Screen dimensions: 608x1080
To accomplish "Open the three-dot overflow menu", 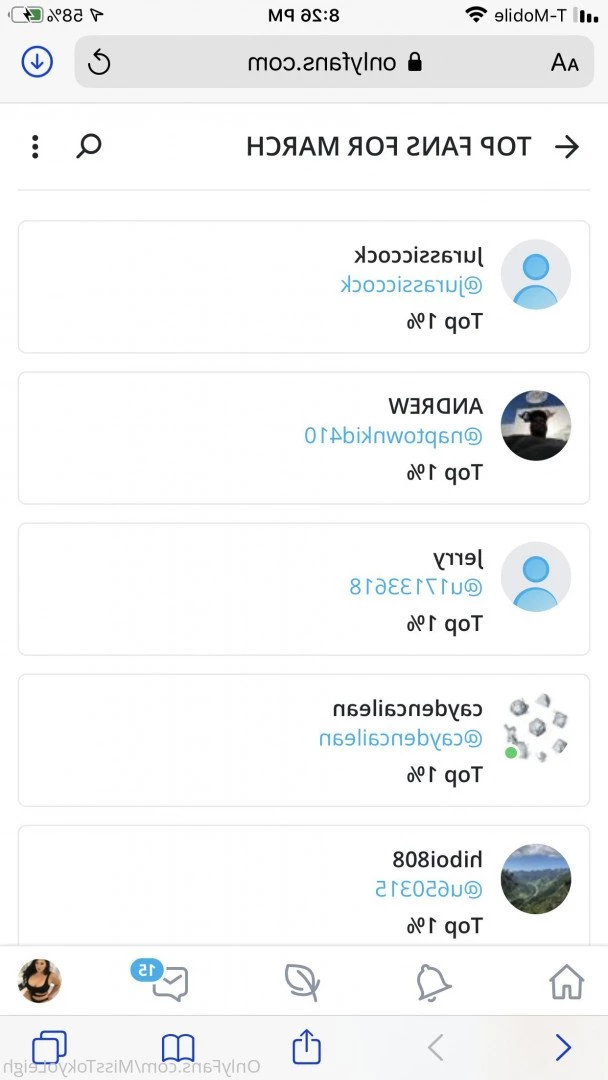I will point(35,147).
